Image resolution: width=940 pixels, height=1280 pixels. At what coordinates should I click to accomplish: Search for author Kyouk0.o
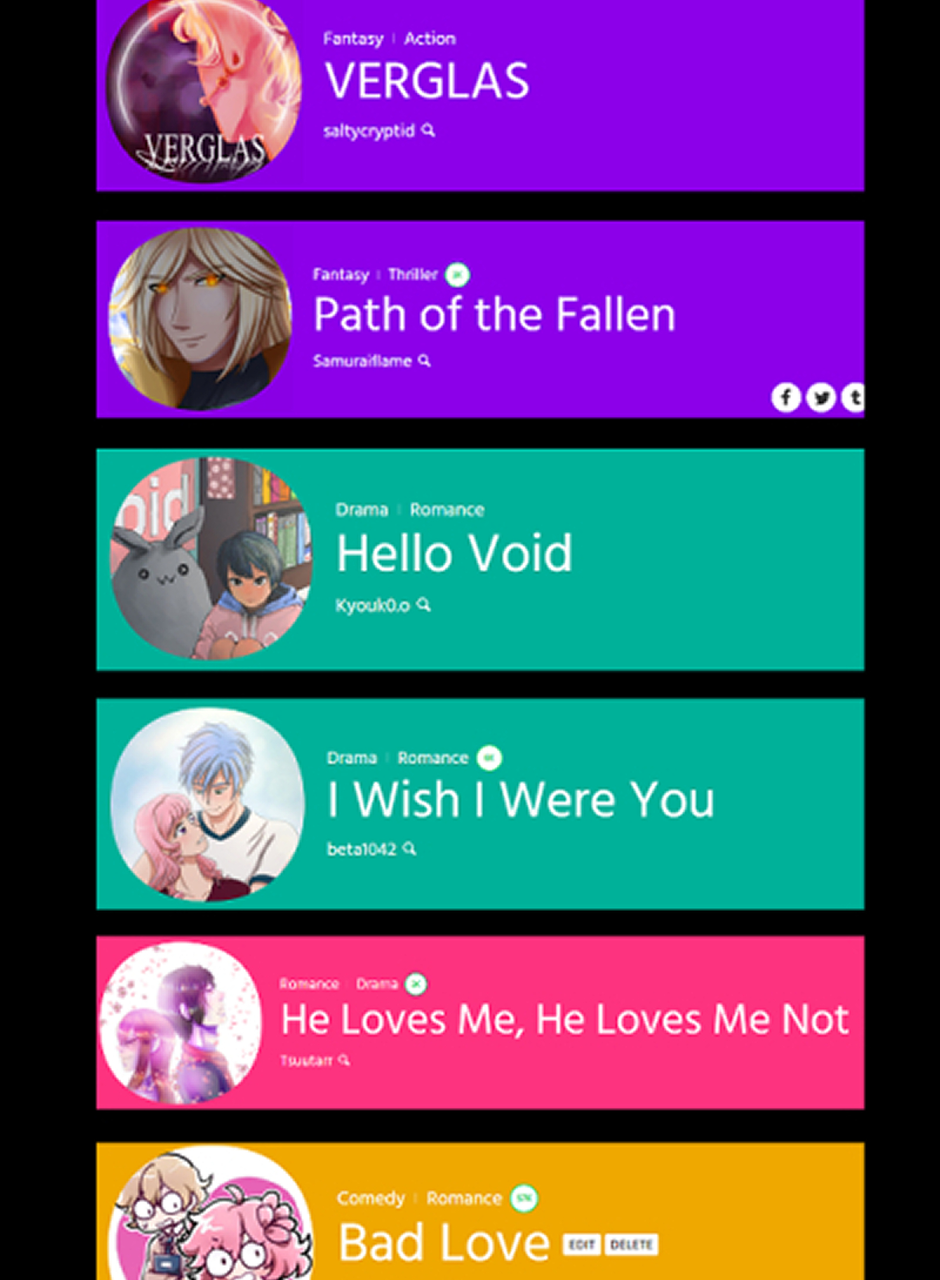coord(424,605)
